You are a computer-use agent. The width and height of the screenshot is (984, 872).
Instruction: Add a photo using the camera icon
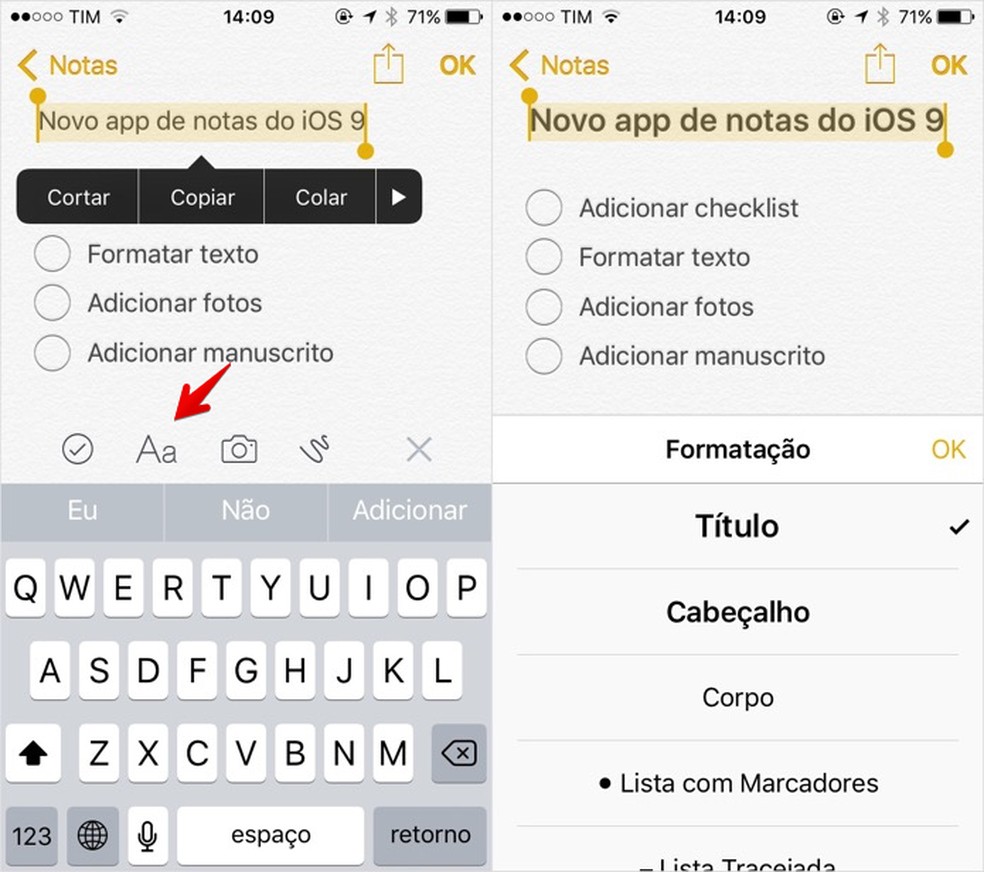click(239, 450)
